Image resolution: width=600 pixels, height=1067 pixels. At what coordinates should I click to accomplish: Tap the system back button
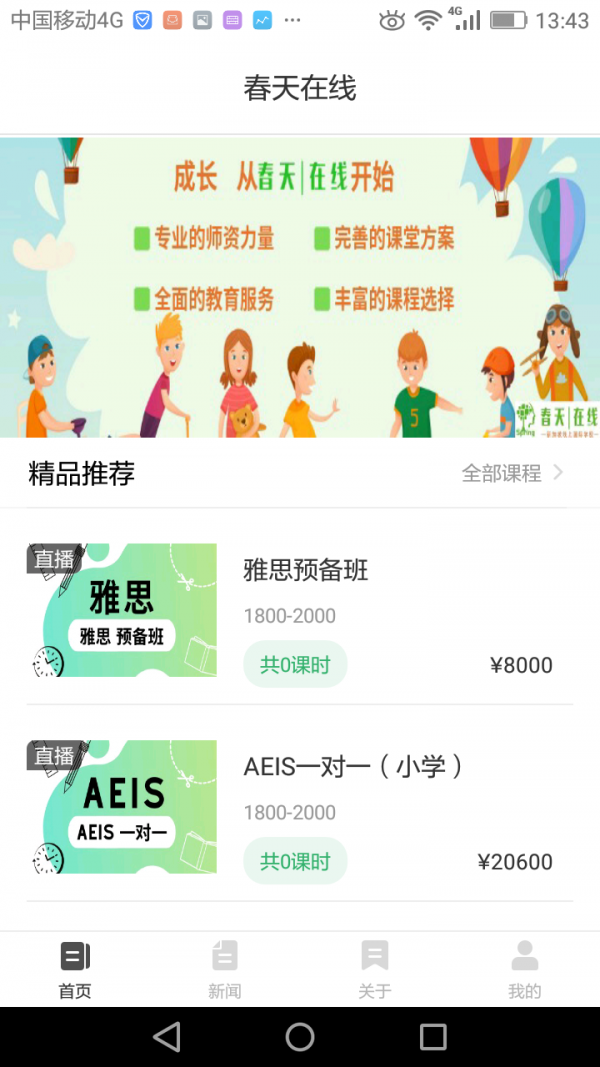pos(167,1037)
